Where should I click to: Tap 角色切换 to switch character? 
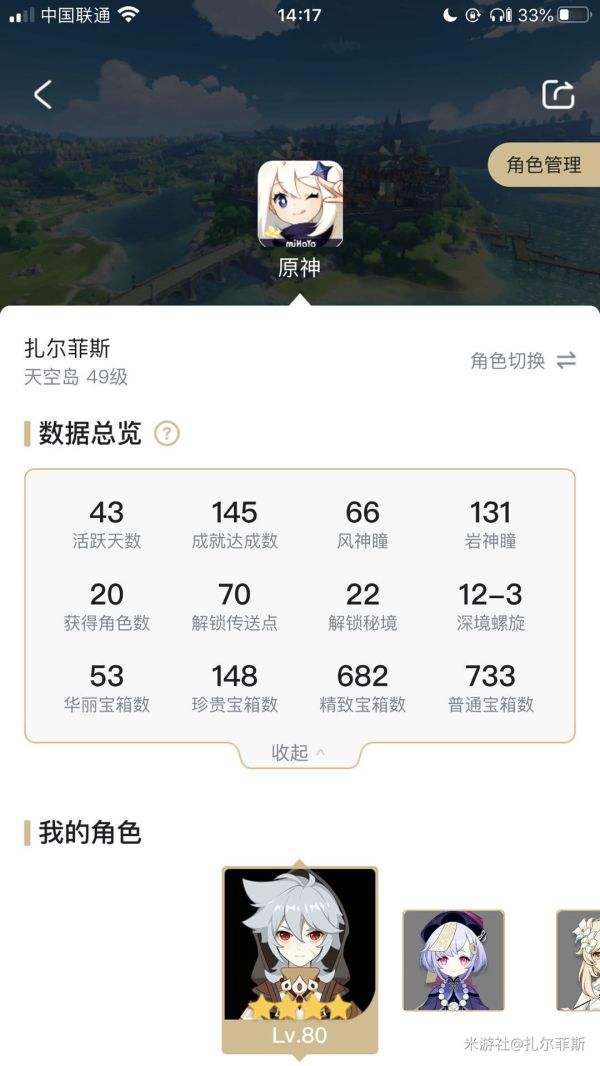tap(523, 361)
